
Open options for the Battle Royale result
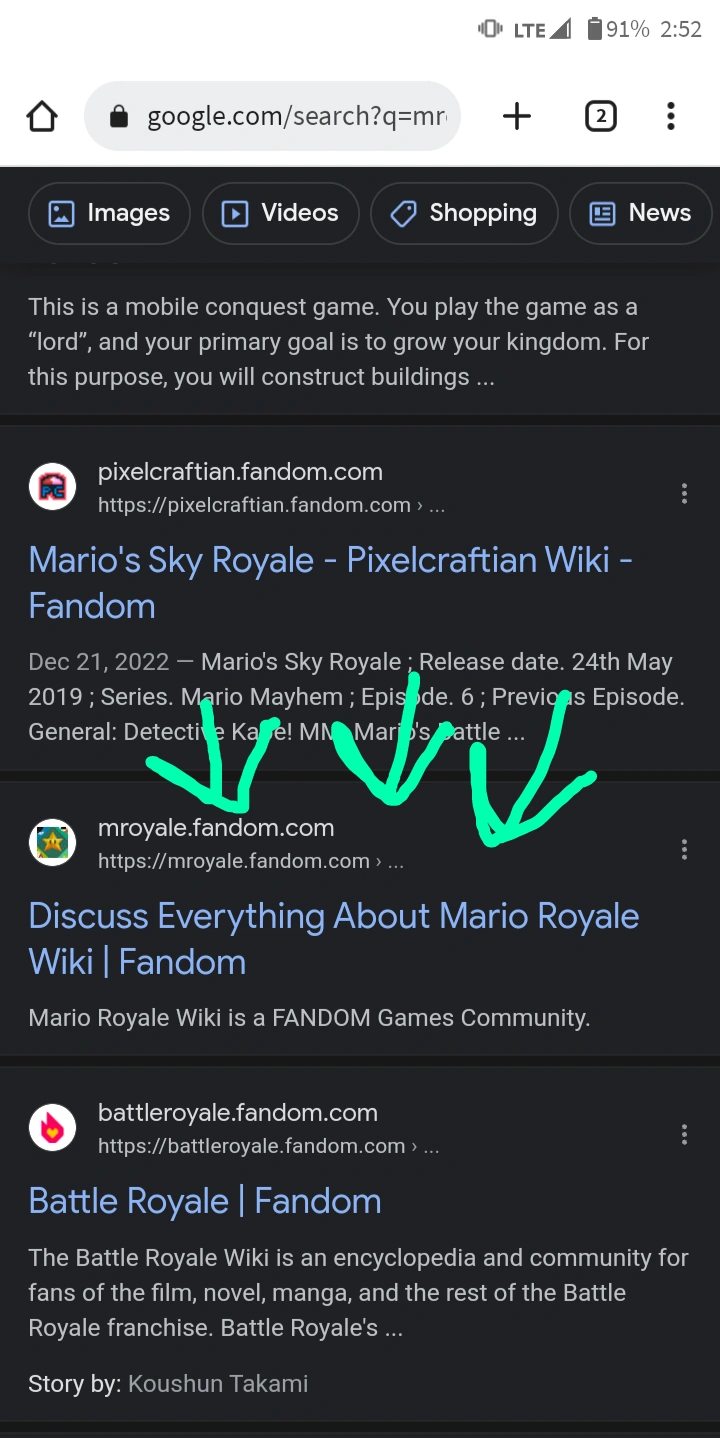click(x=684, y=1134)
